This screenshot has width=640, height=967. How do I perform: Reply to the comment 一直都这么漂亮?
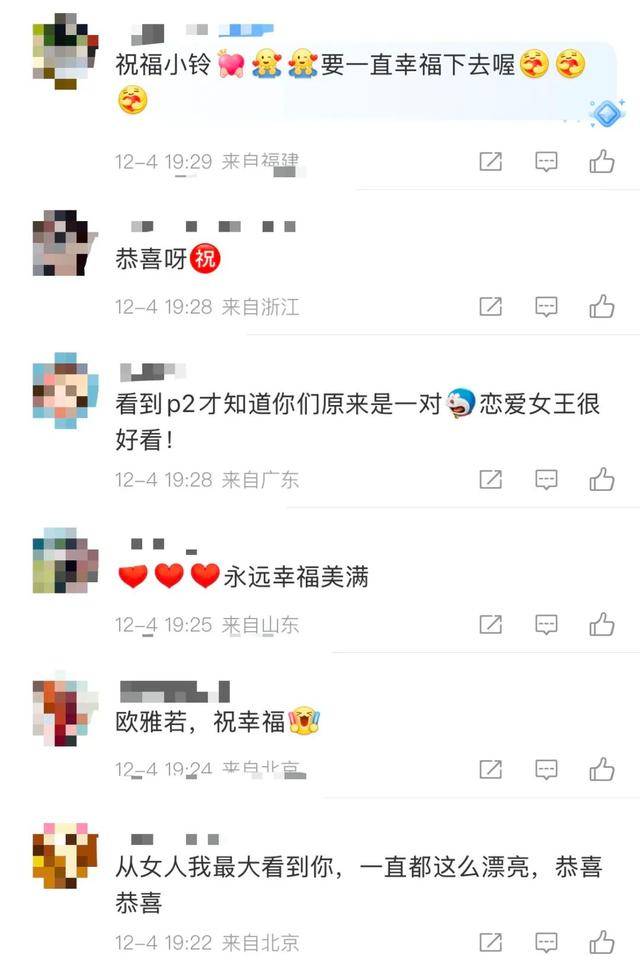(546, 941)
